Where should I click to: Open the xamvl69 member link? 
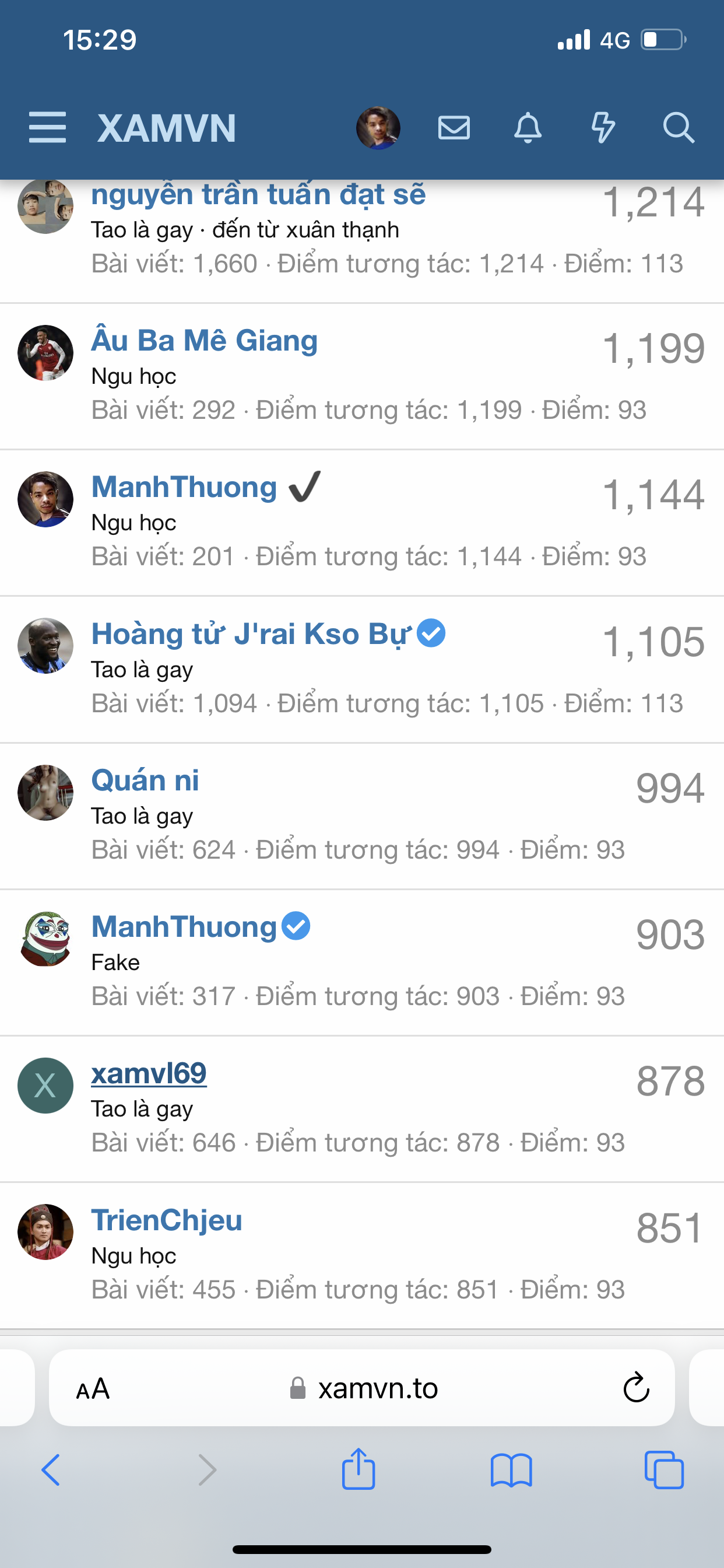tap(149, 1073)
